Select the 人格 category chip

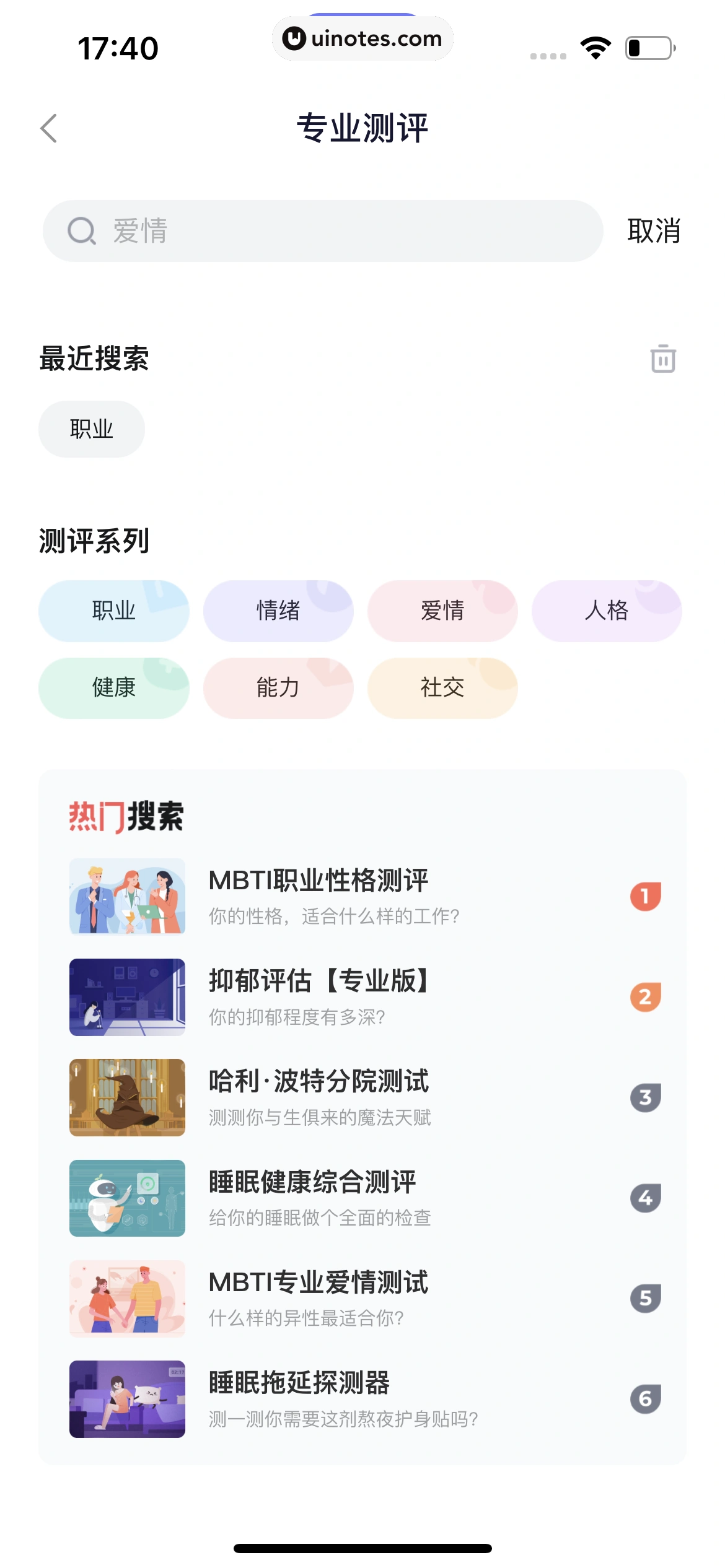(606, 611)
